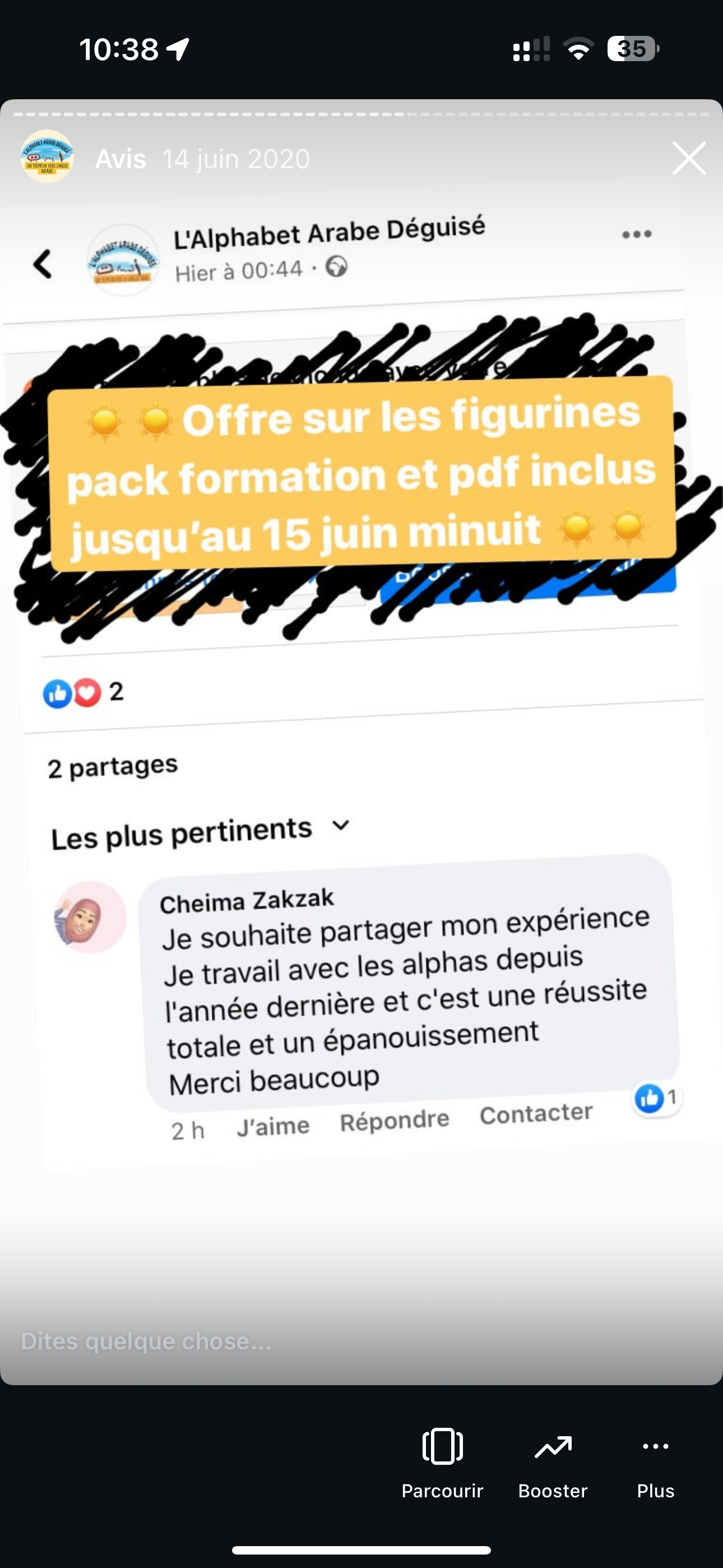The image size is (723, 1568).
Task: Close the Avis story viewer
Action: (x=689, y=158)
